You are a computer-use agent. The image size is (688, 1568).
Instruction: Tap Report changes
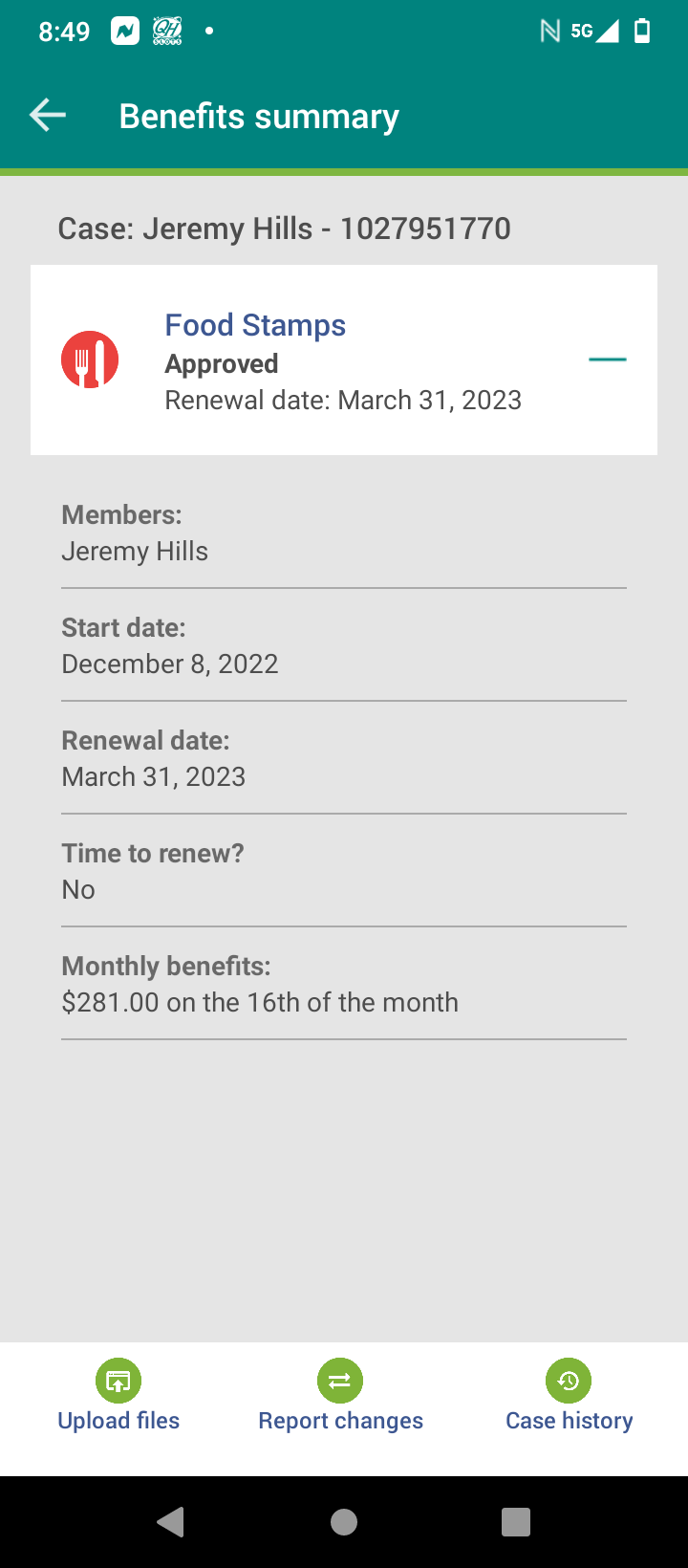click(340, 1396)
